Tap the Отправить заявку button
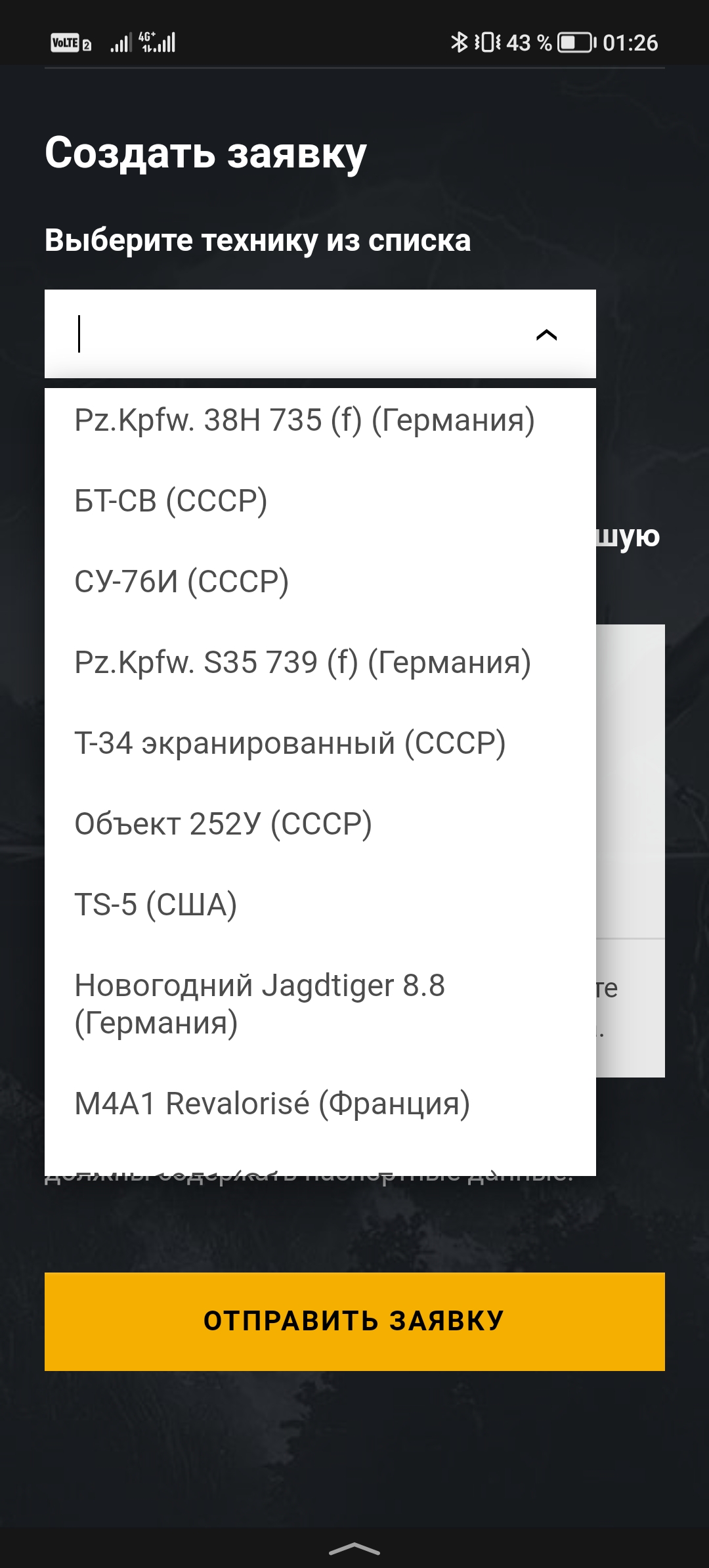This screenshot has height=1568, width=709. (354, 1321)
